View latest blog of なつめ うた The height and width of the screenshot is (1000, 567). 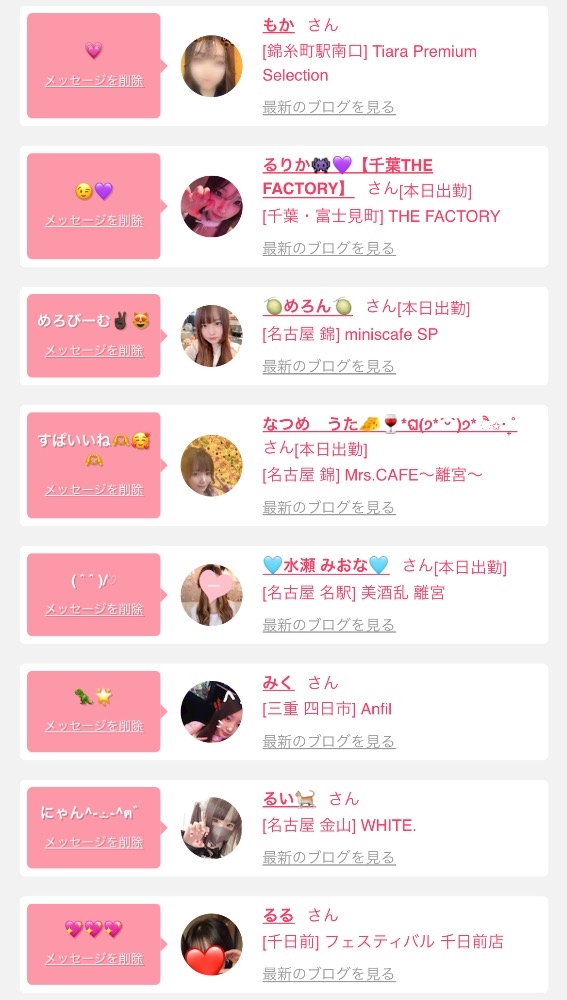329,508
